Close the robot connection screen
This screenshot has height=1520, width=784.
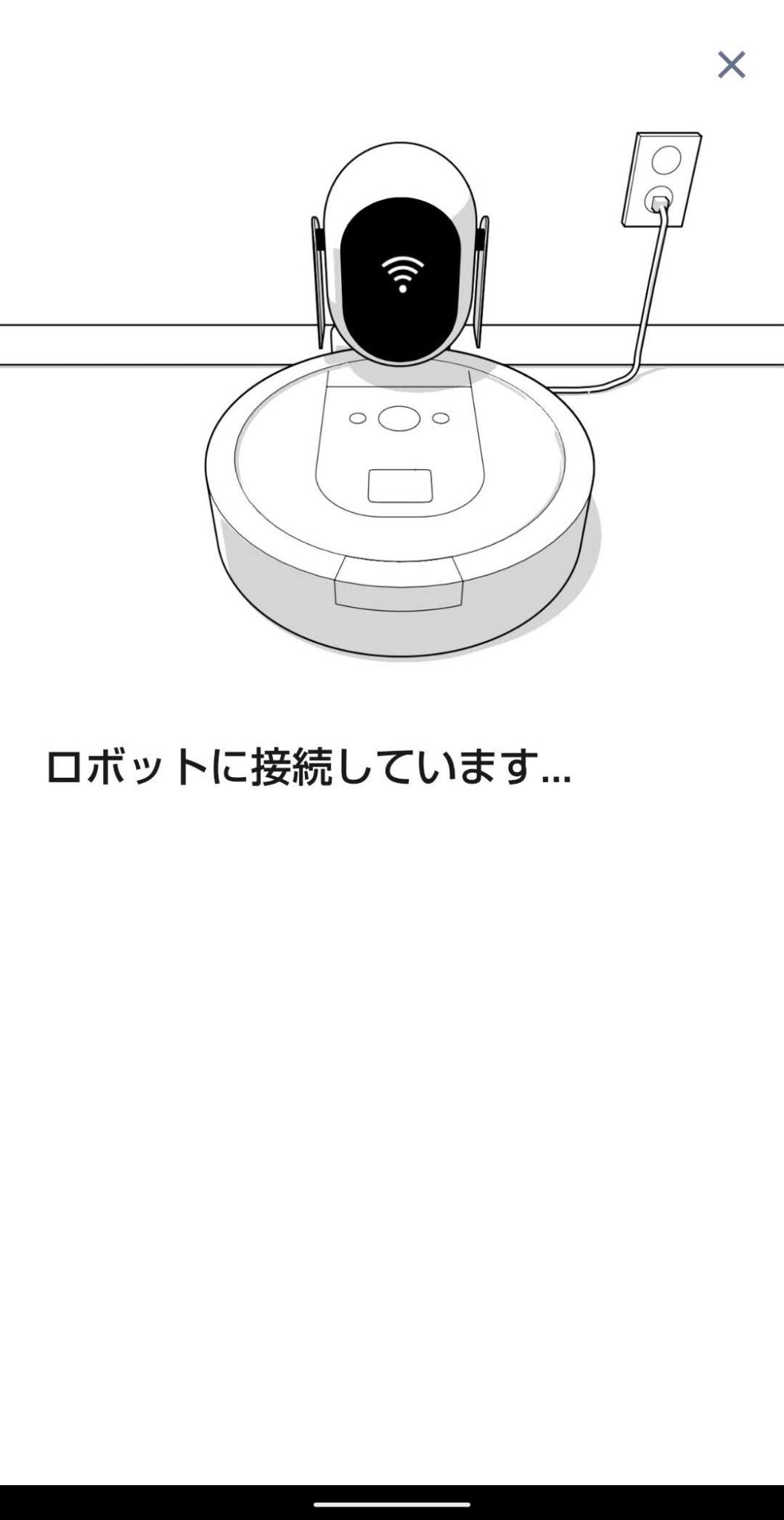[731, 65]
